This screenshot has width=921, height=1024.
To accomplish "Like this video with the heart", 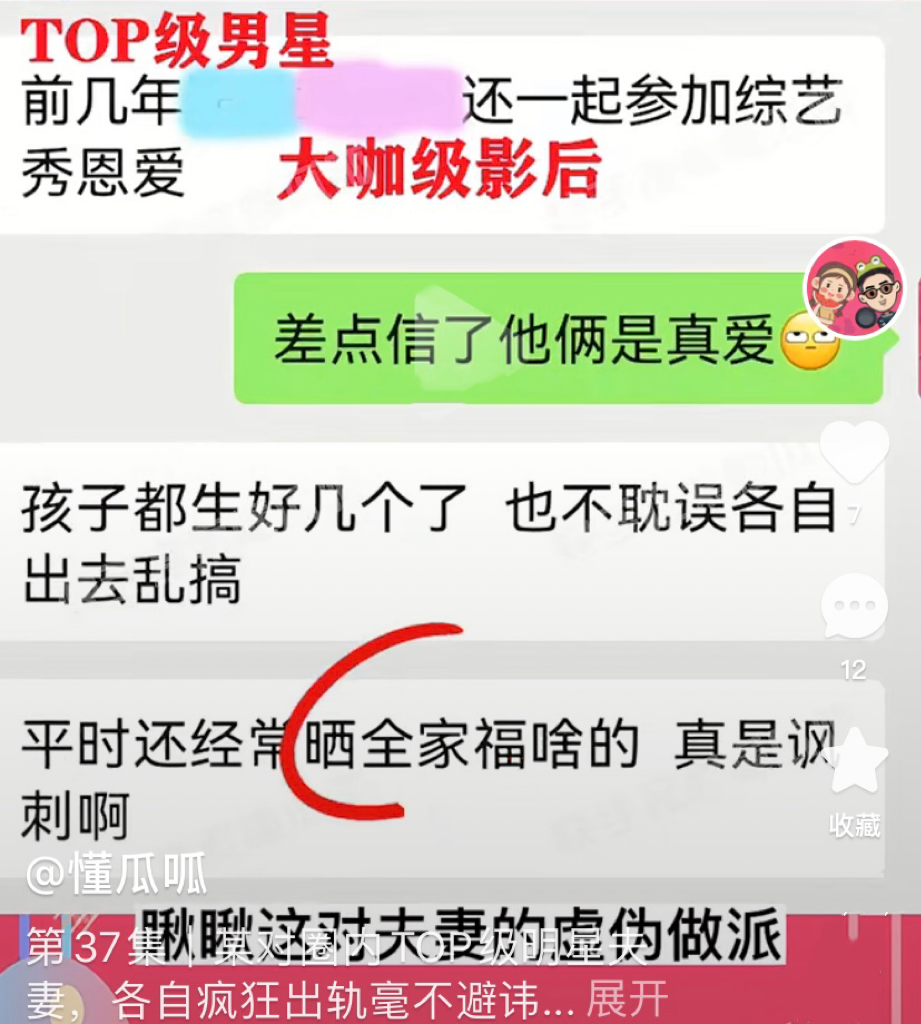I will point(853,453).
